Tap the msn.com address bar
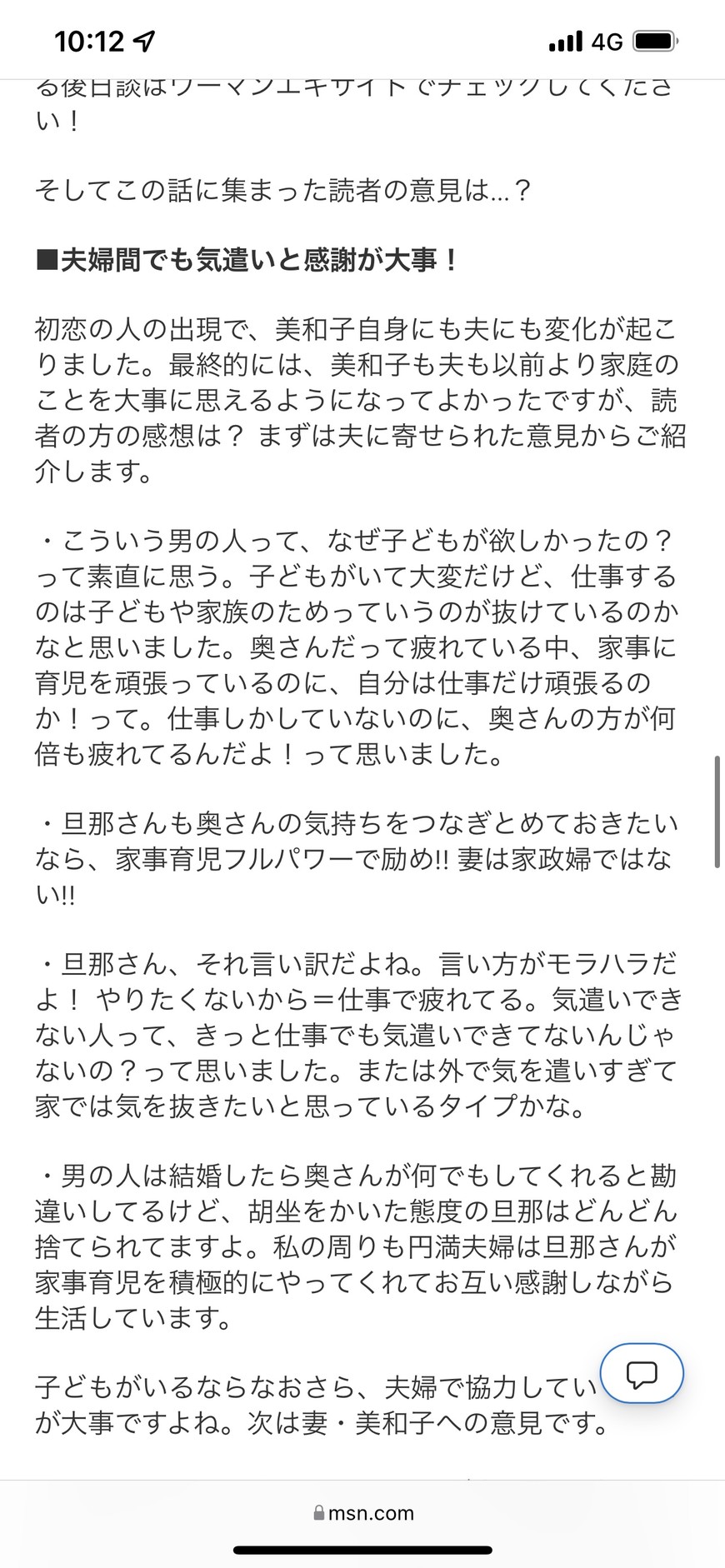 coord(363,1513)
